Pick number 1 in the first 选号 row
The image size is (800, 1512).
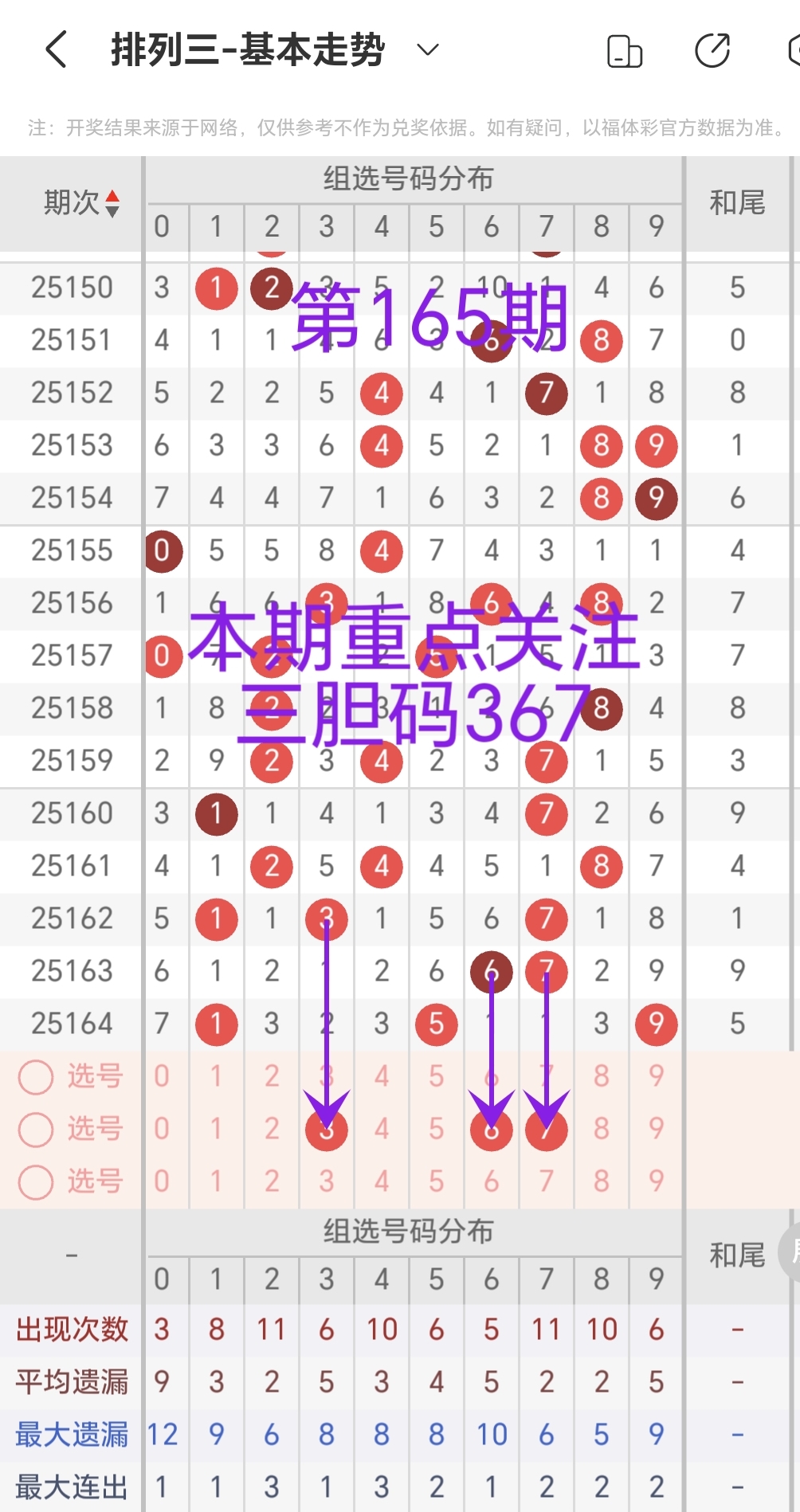click(216, 1076)
